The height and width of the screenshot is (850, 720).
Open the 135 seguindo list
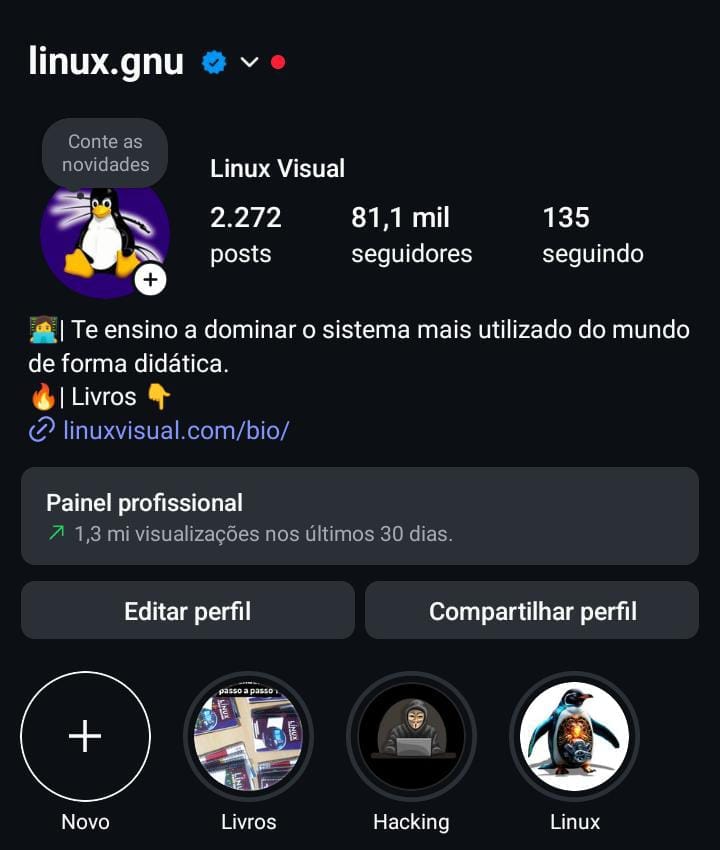(592, 234)
